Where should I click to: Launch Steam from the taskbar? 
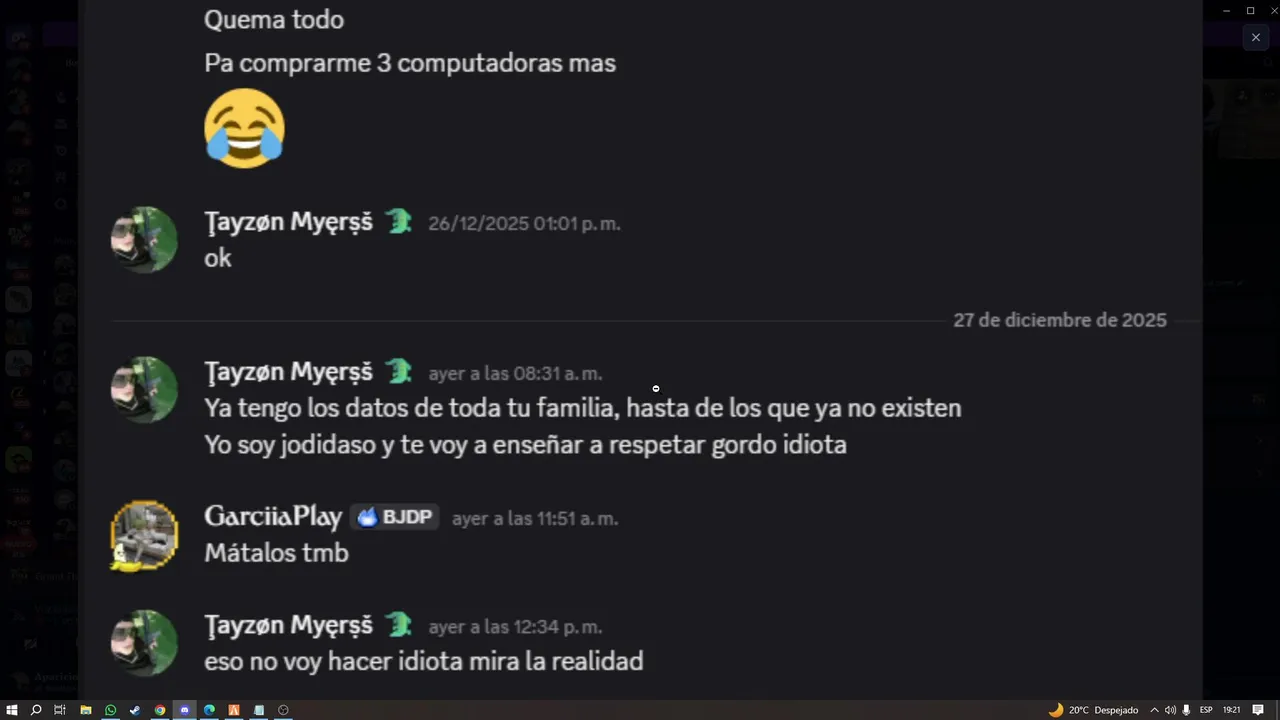135,710
